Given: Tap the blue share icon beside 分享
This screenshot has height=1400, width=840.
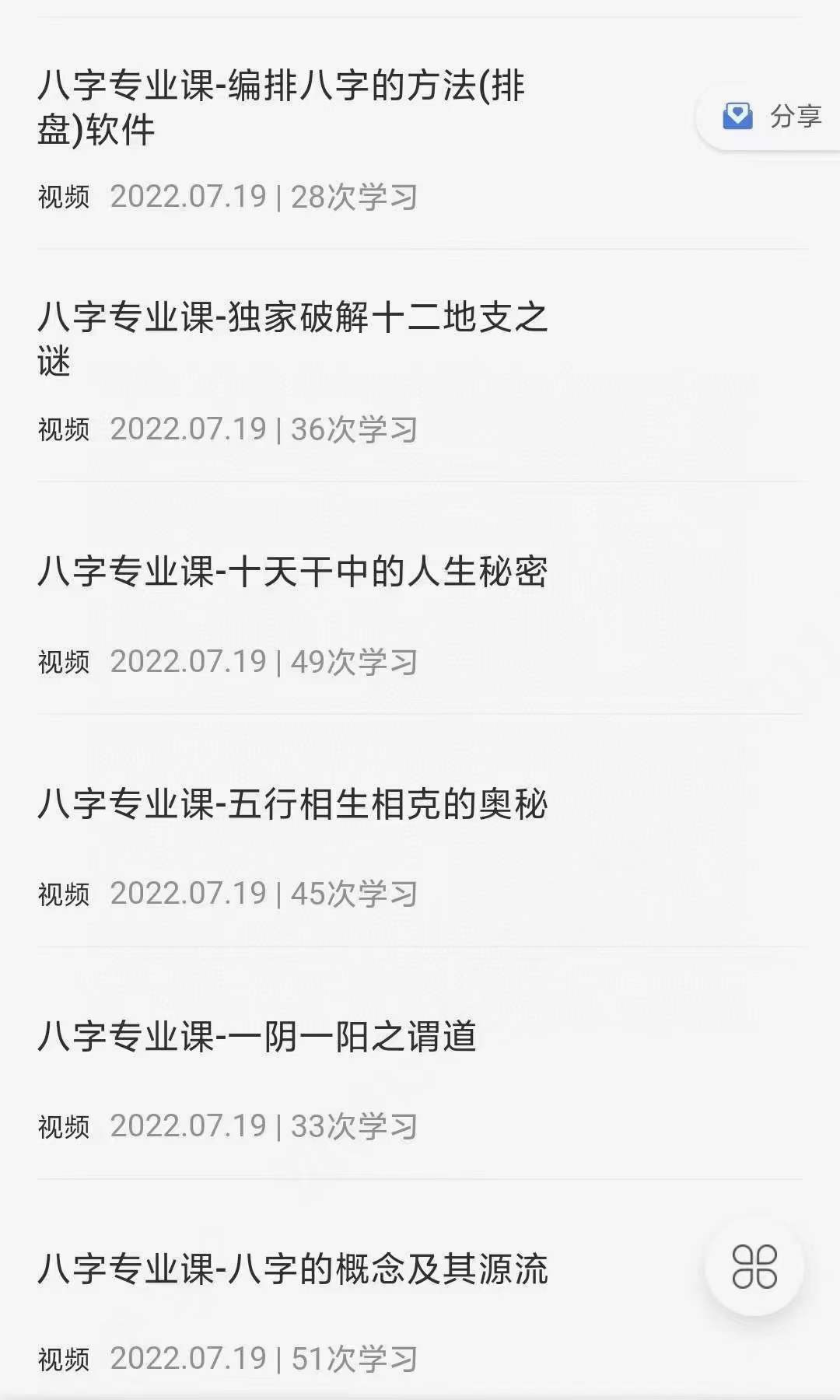Looking at the screenshot, I should [737, 115].
